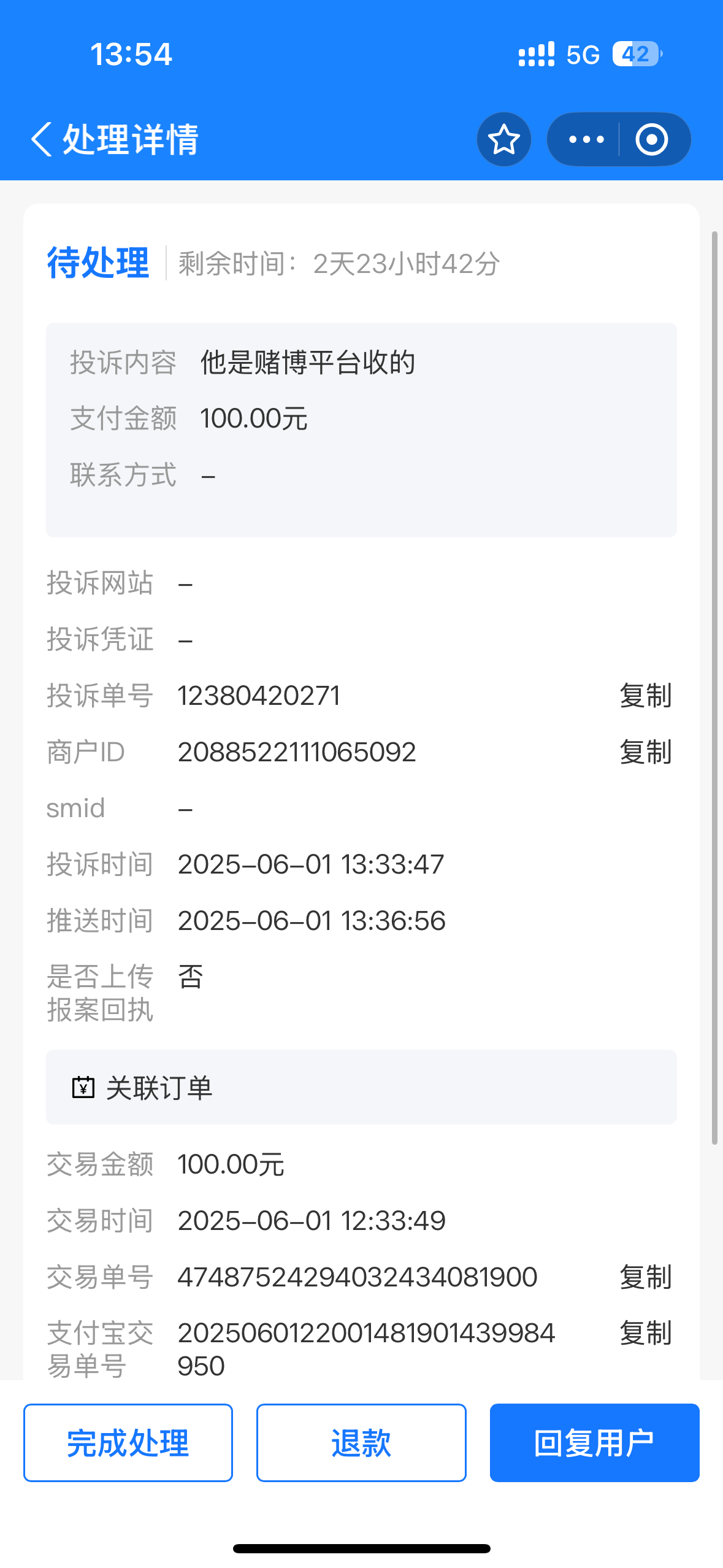Screen dimensions: 723x1568
Task: Copy the 商户ID number
Action: click(646, 752)
